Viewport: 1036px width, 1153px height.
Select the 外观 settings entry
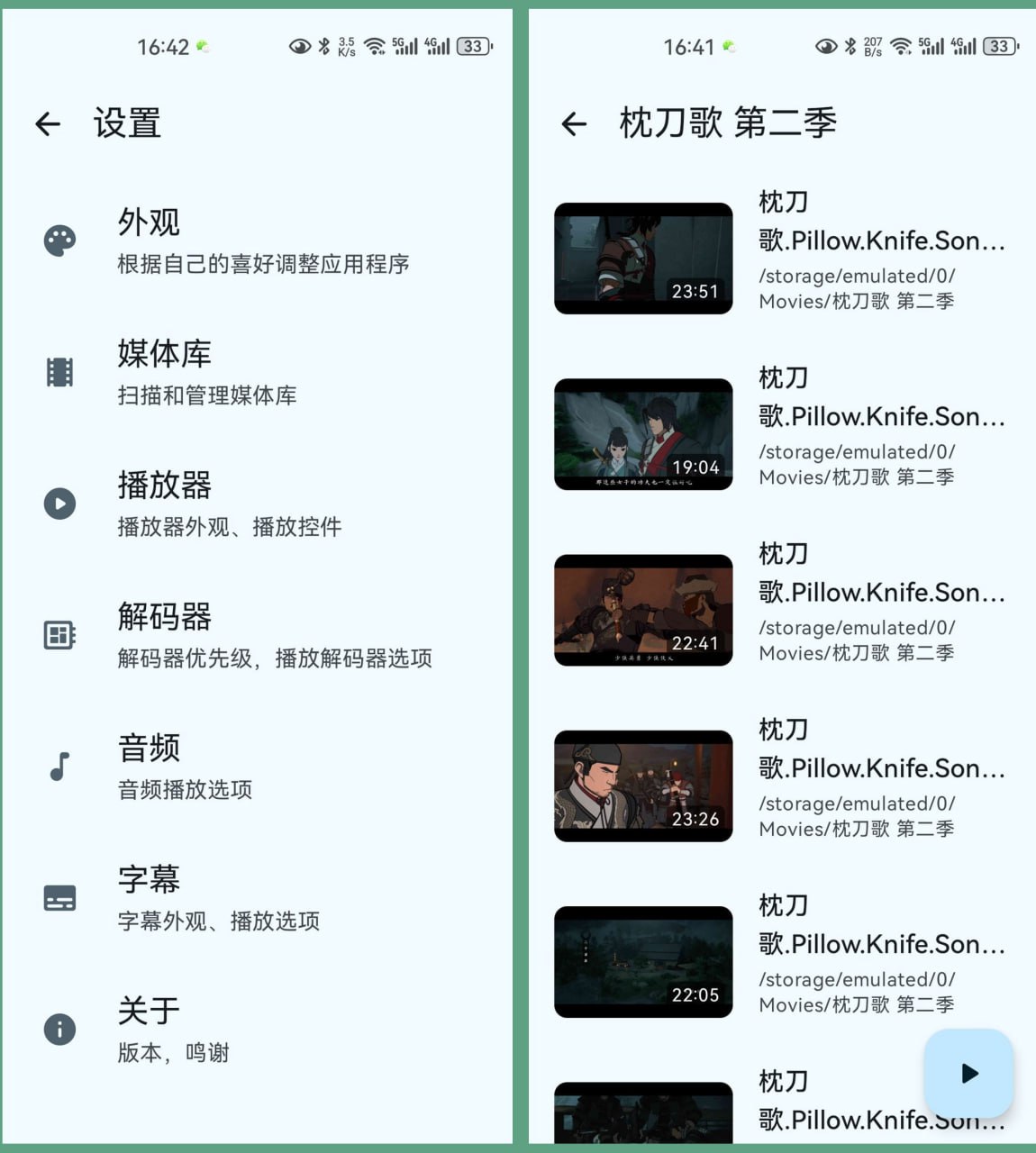point(150,222)
